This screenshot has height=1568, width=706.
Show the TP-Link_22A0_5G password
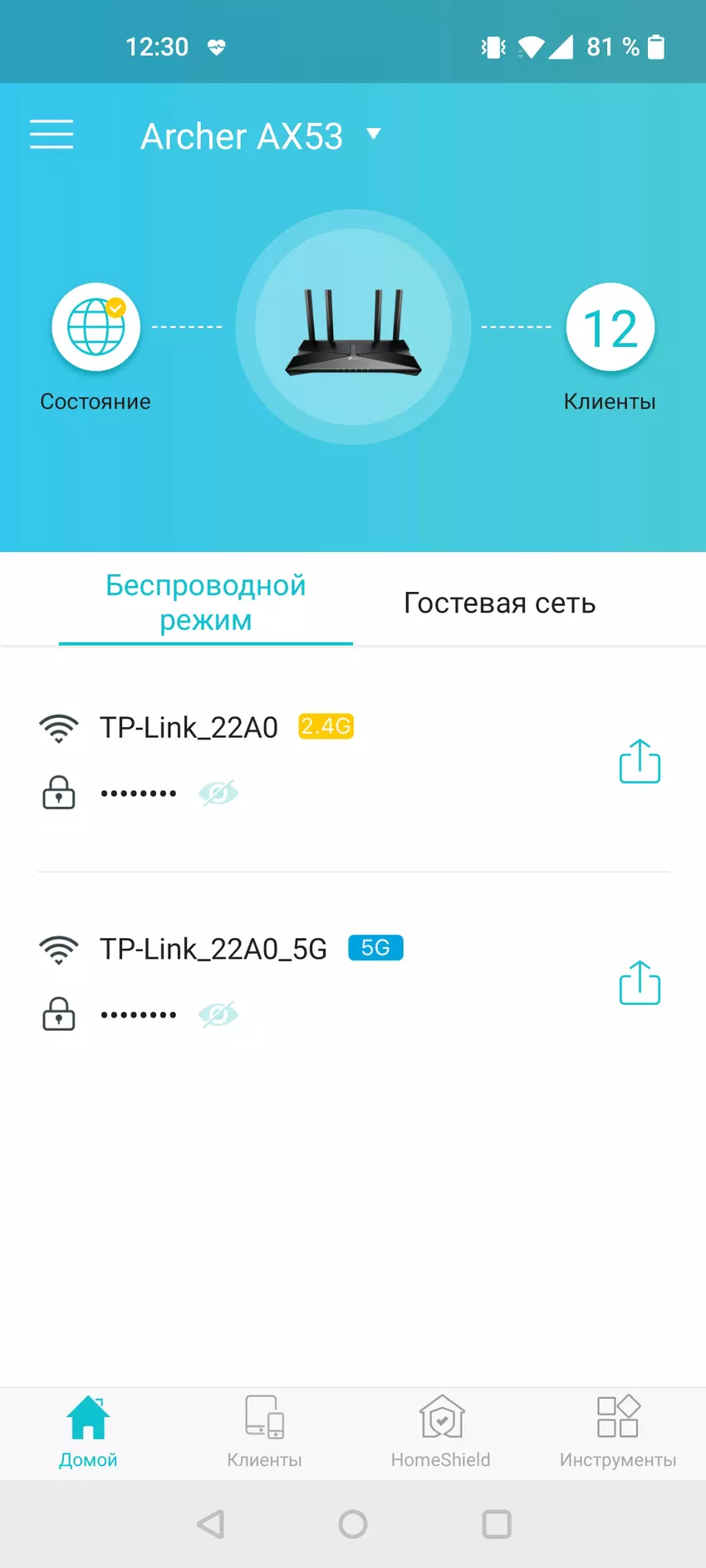[218, 1014]
